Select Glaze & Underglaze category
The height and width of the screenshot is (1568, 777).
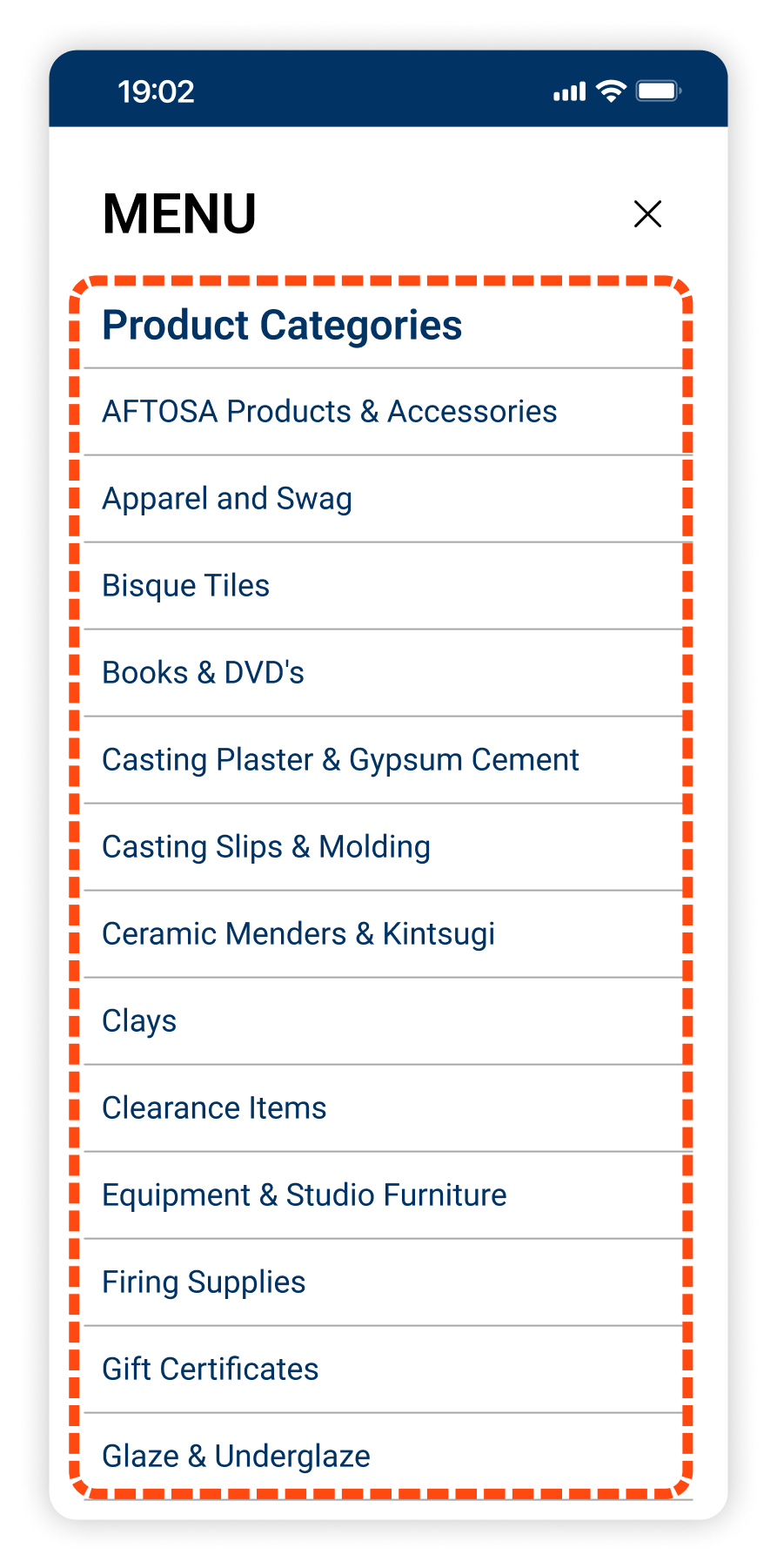click(236, 1457)
